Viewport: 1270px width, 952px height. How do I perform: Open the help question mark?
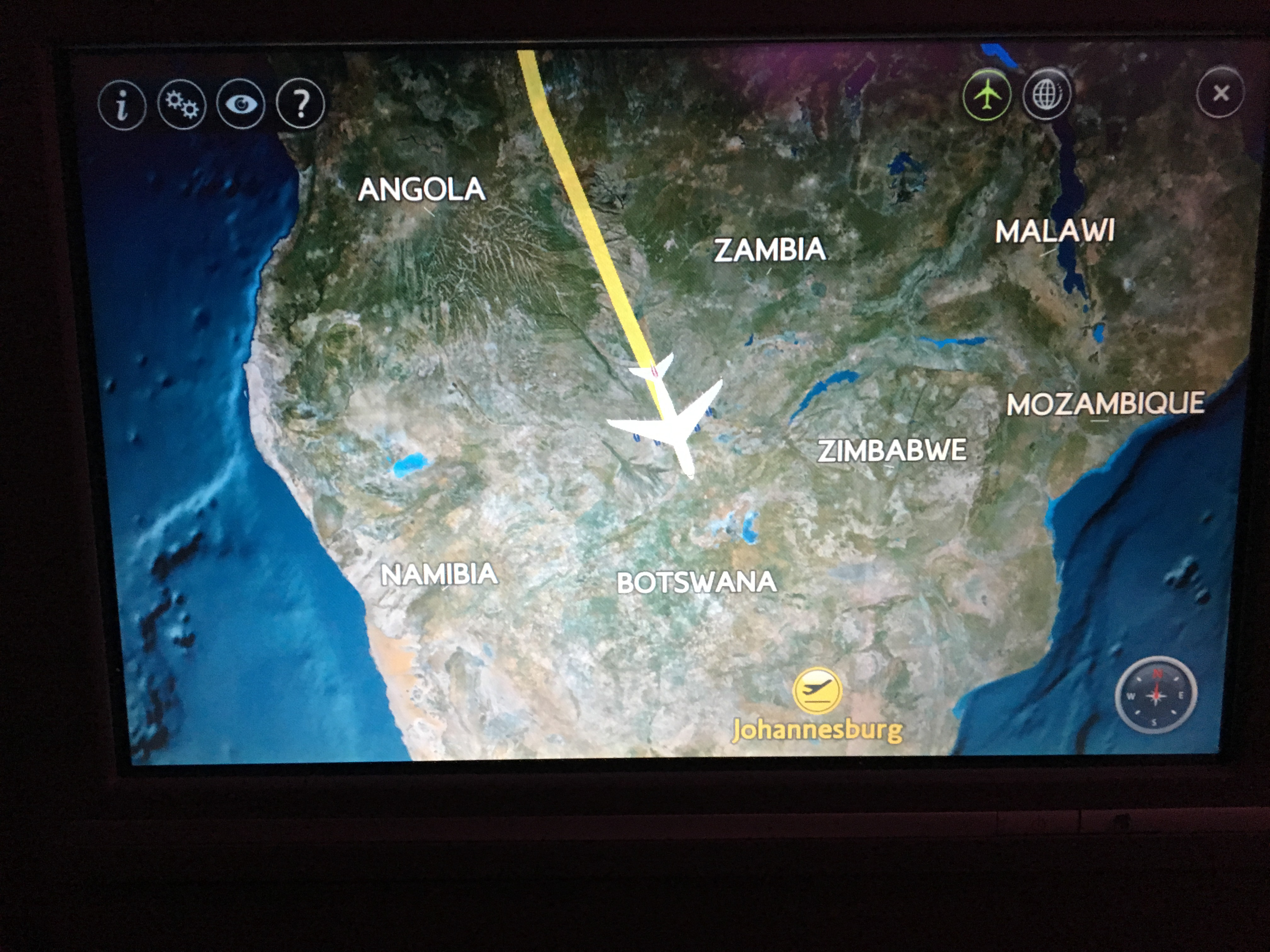pyautogui.click(x=300, y=104)
